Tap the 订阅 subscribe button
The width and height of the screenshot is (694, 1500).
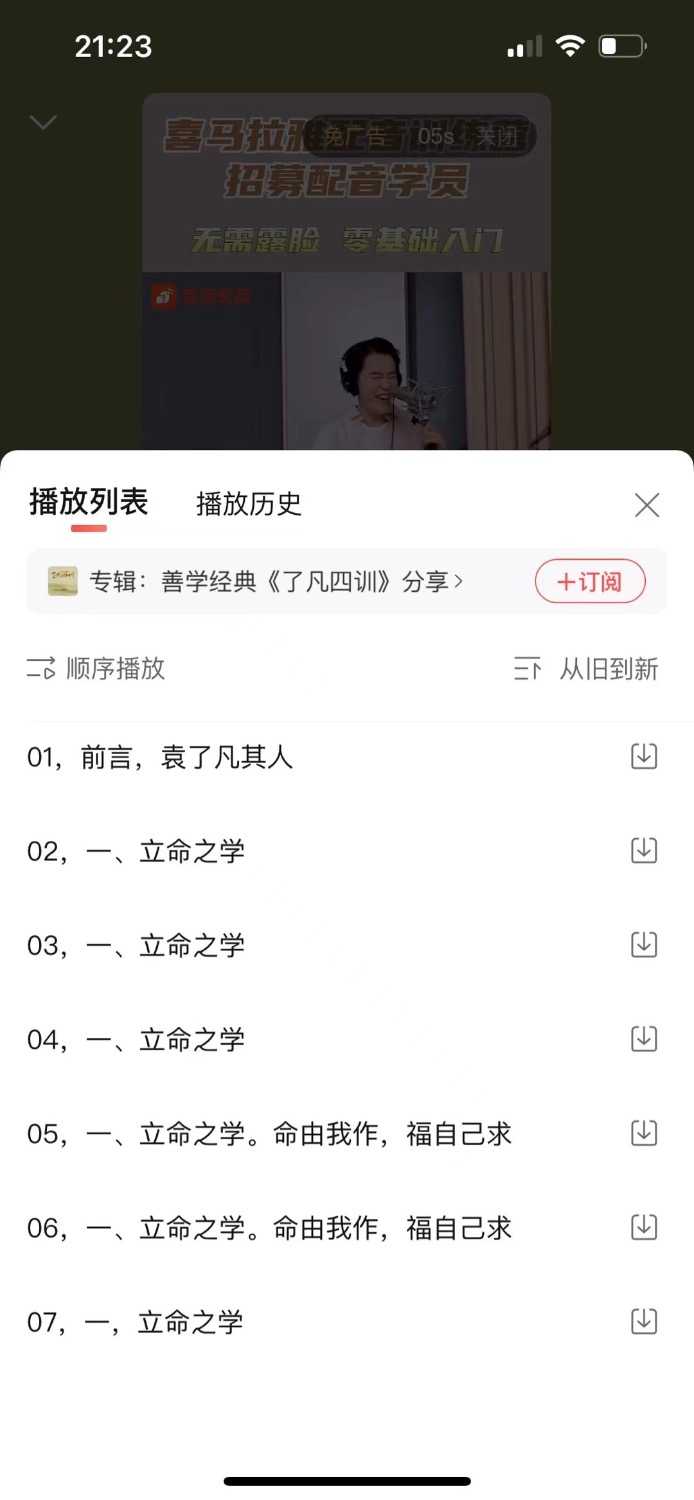(590, 581)
